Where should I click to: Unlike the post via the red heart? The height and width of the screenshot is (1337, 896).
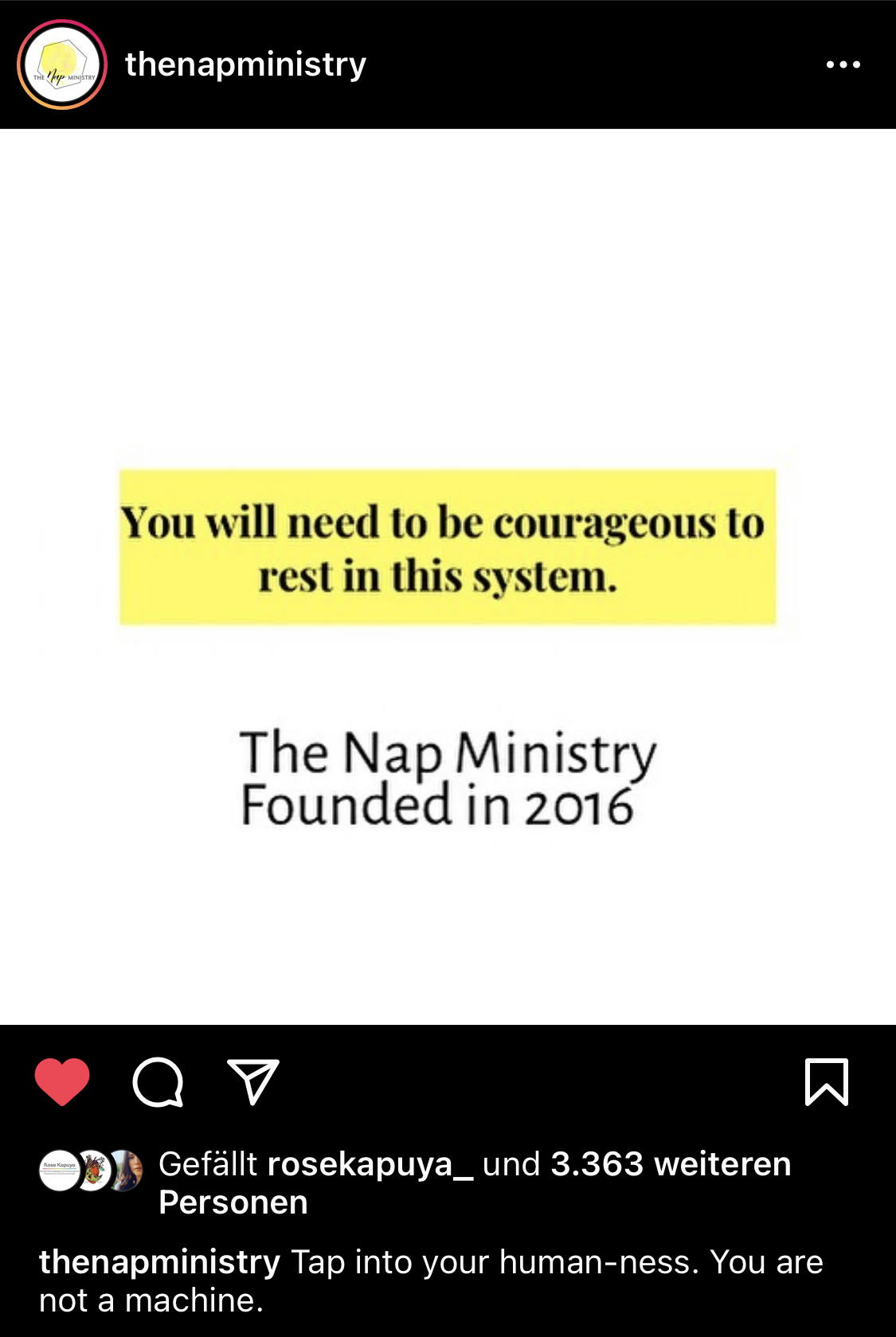point(62,1081)
